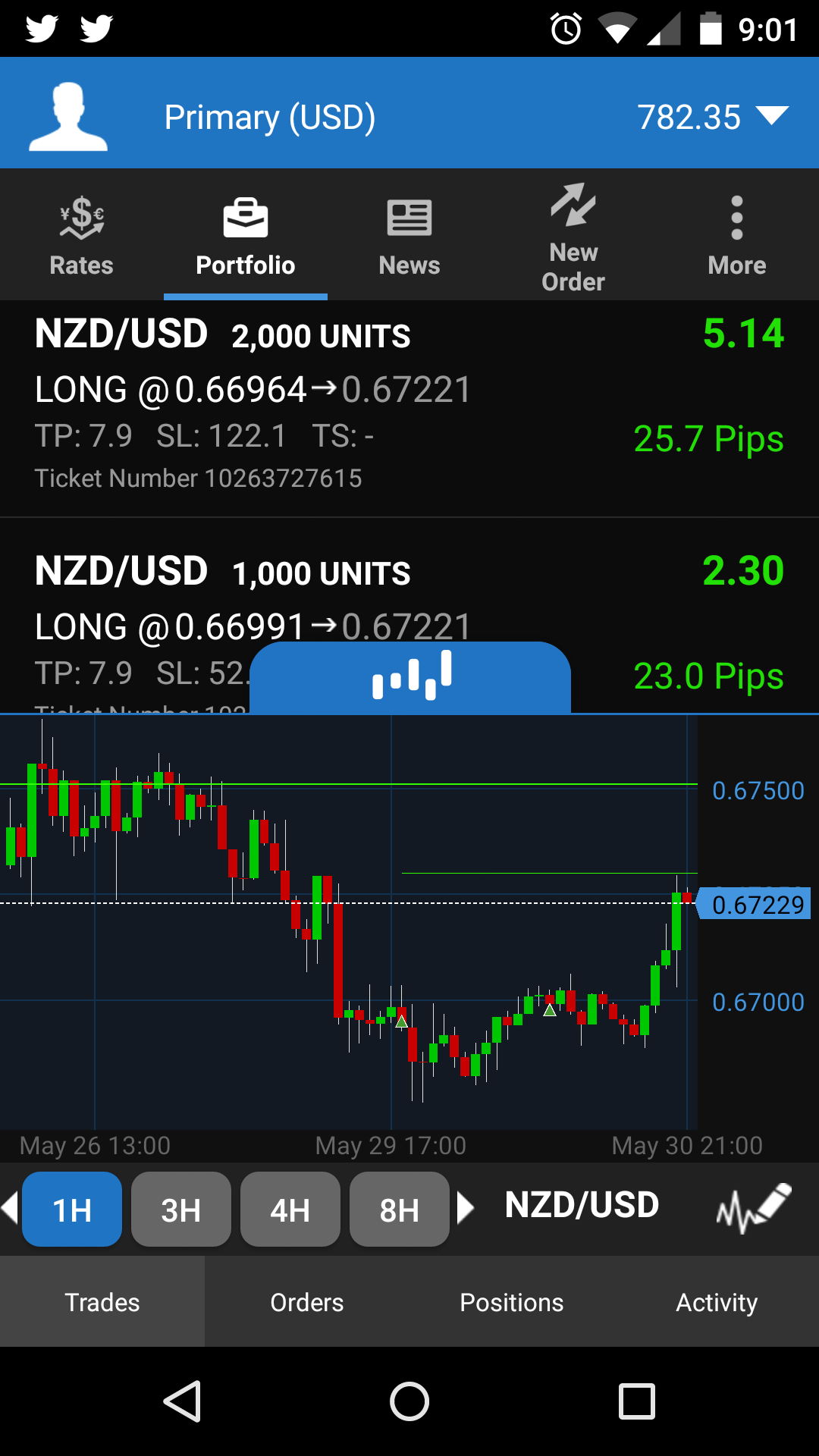Image resolution: width=819 pixels, height=1456 pixels.
Task: Select the 3H chart timeframe
Action: [x=181, y=1210]
